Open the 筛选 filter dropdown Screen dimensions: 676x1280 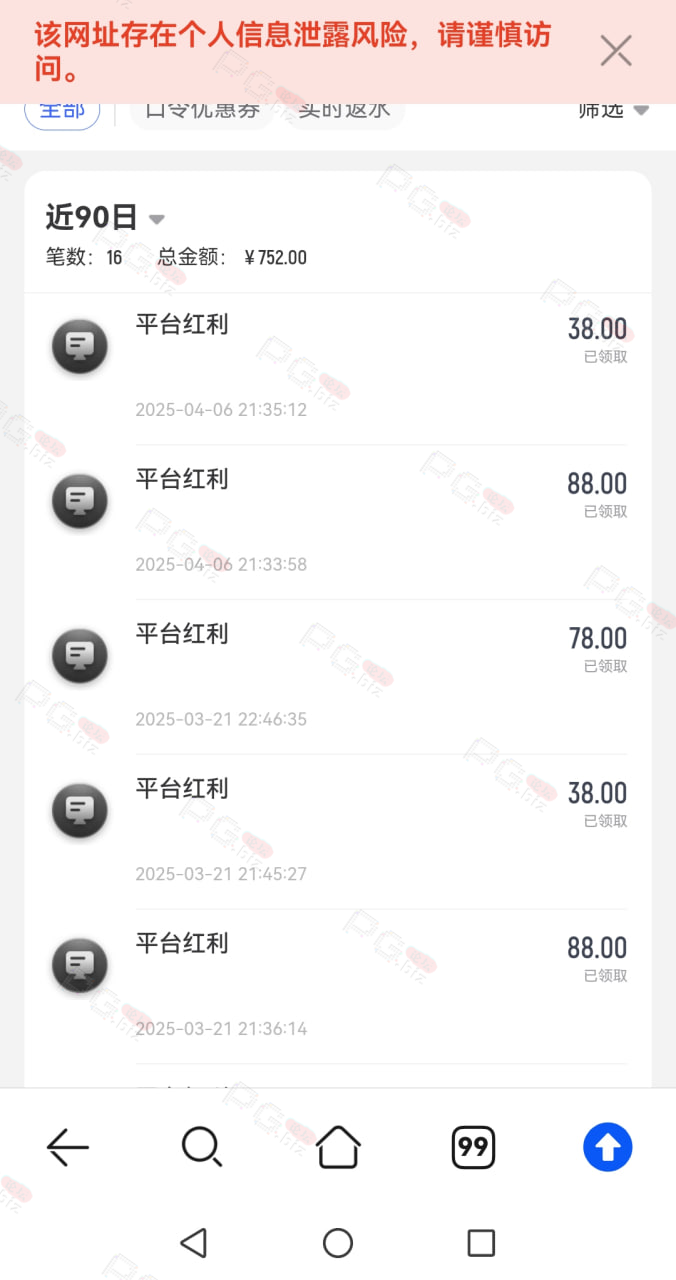click(614, 110)
